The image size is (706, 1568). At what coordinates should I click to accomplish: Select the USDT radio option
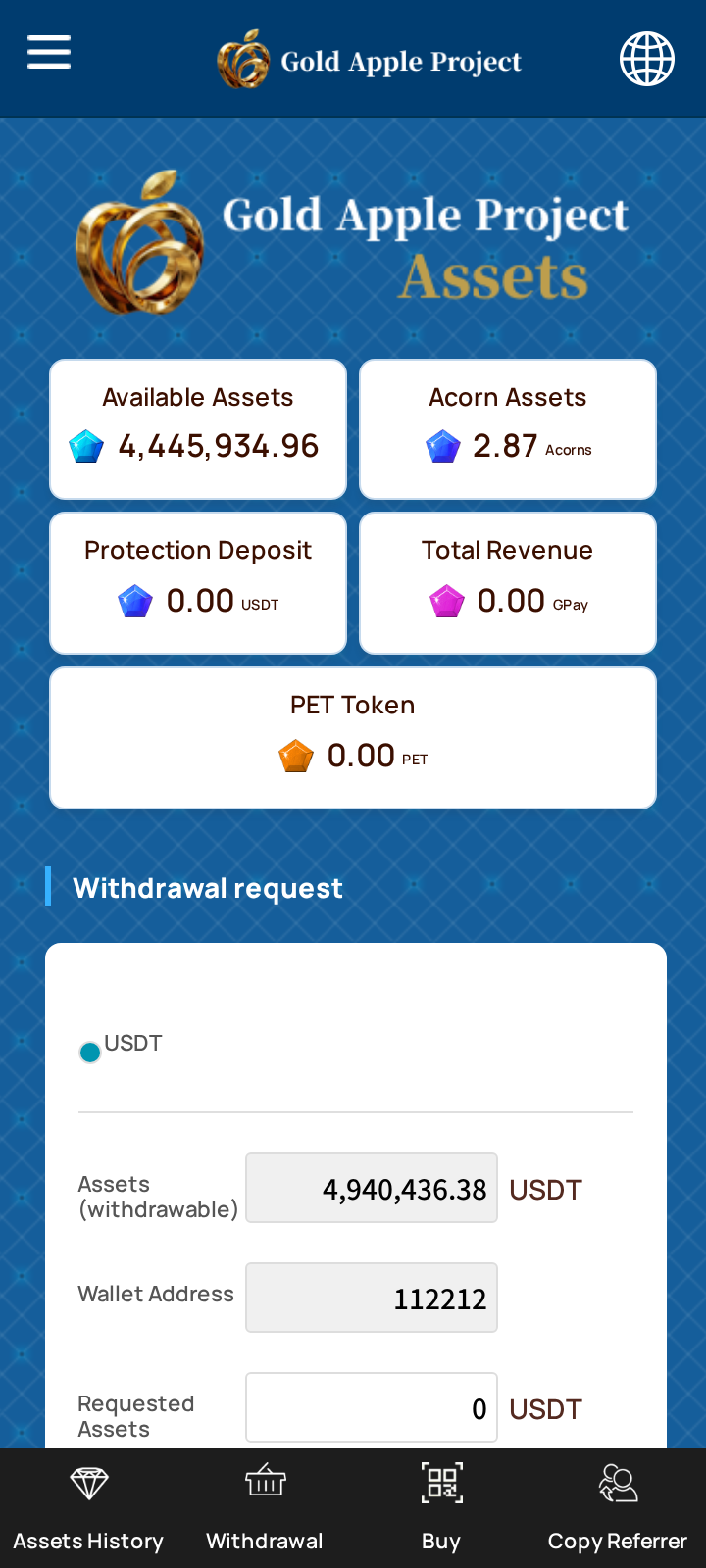90,1053
